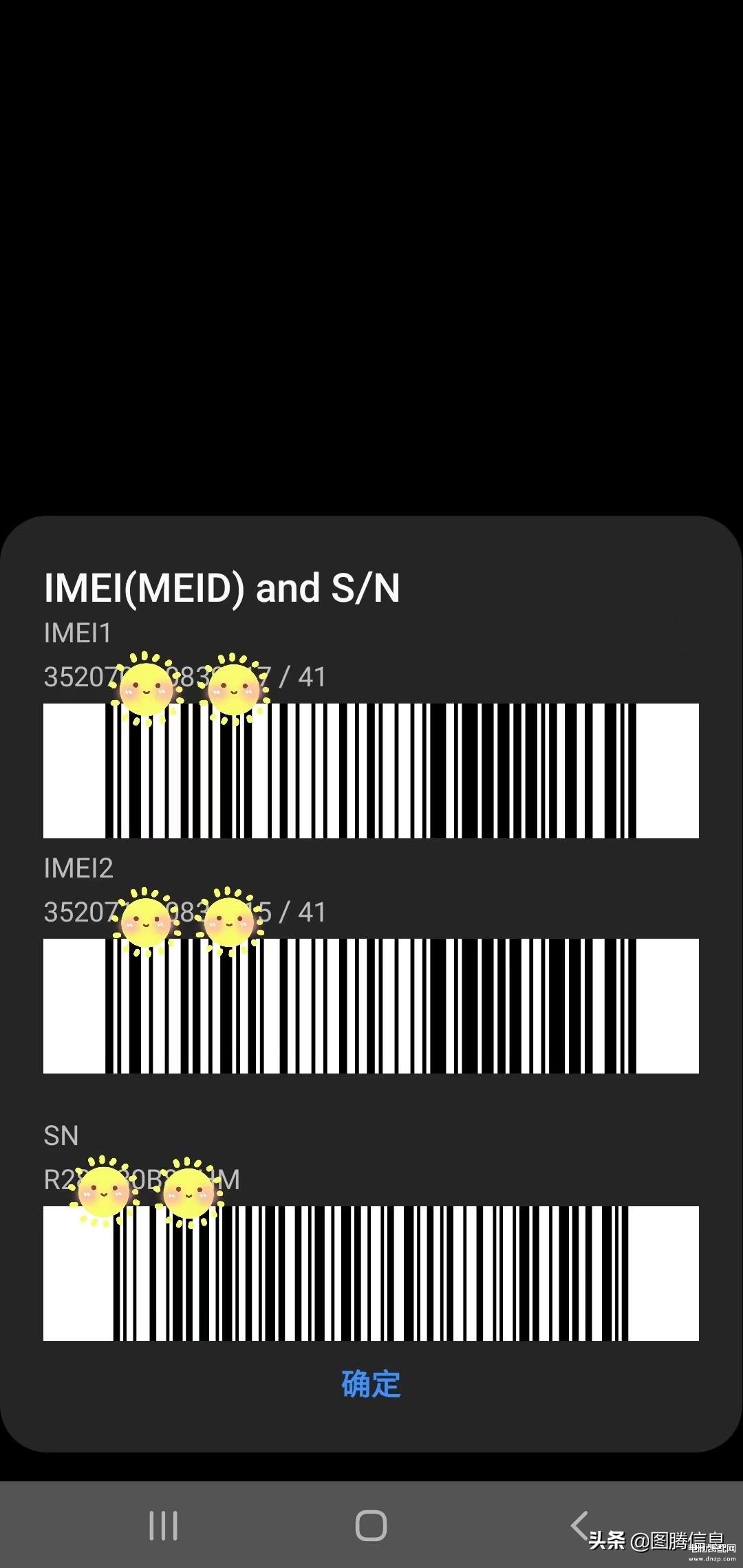Open the recent apps view

164,1525
